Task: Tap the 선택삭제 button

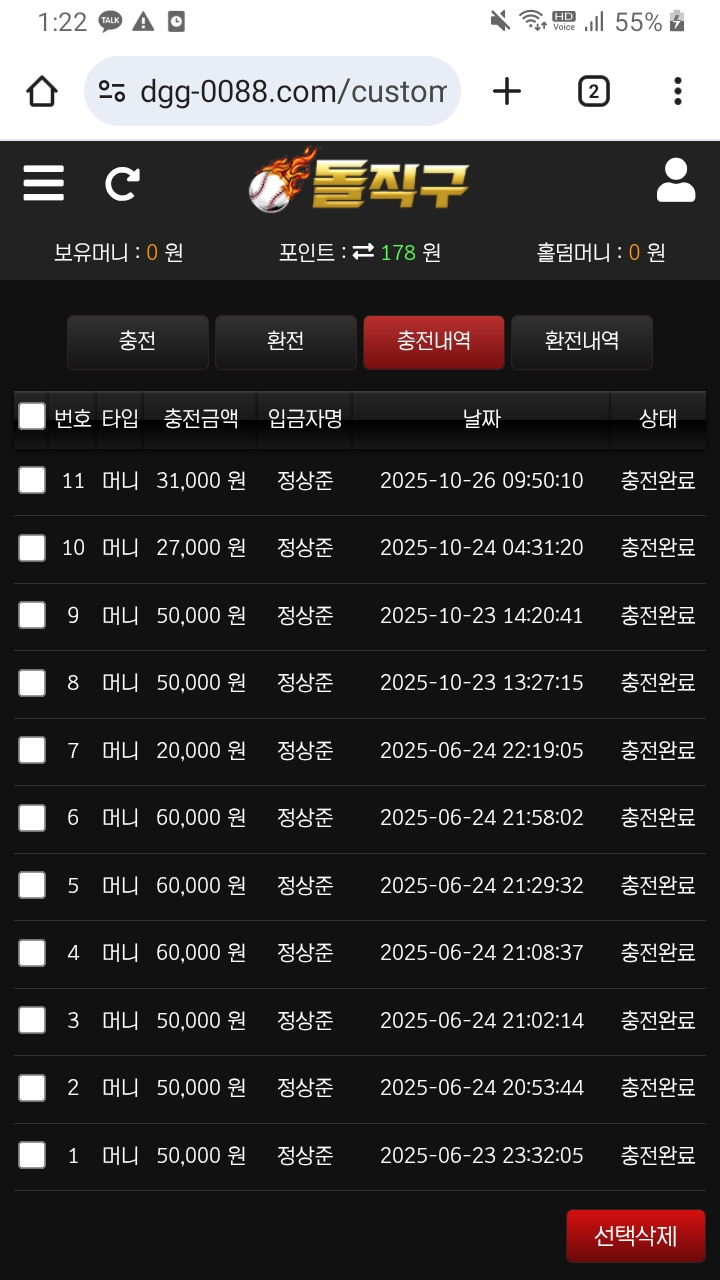Action: click(x=636, y=1236)
